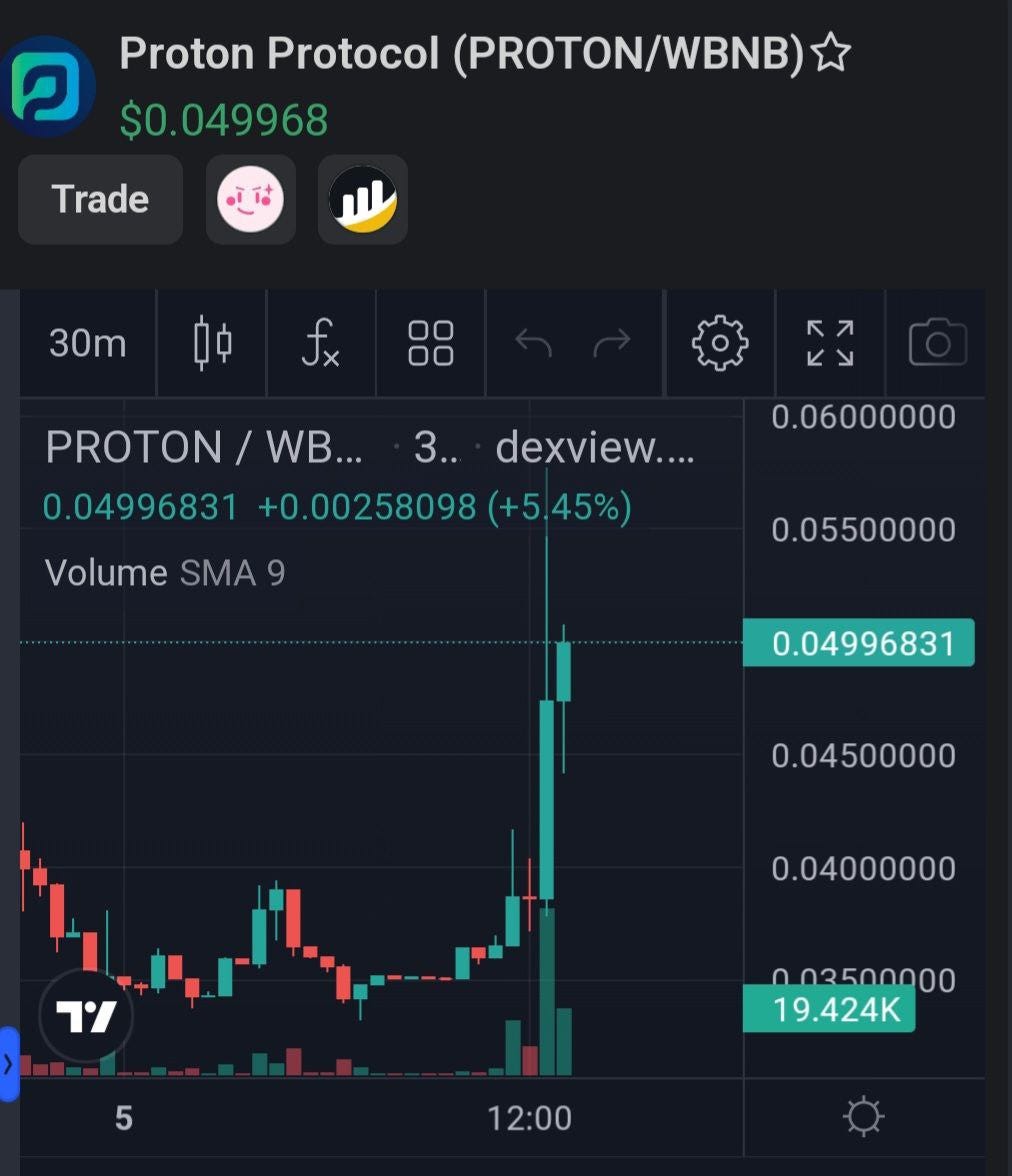Tap the Trade button
Viewport: 1012px width, 1176px height.
(100, 199)
